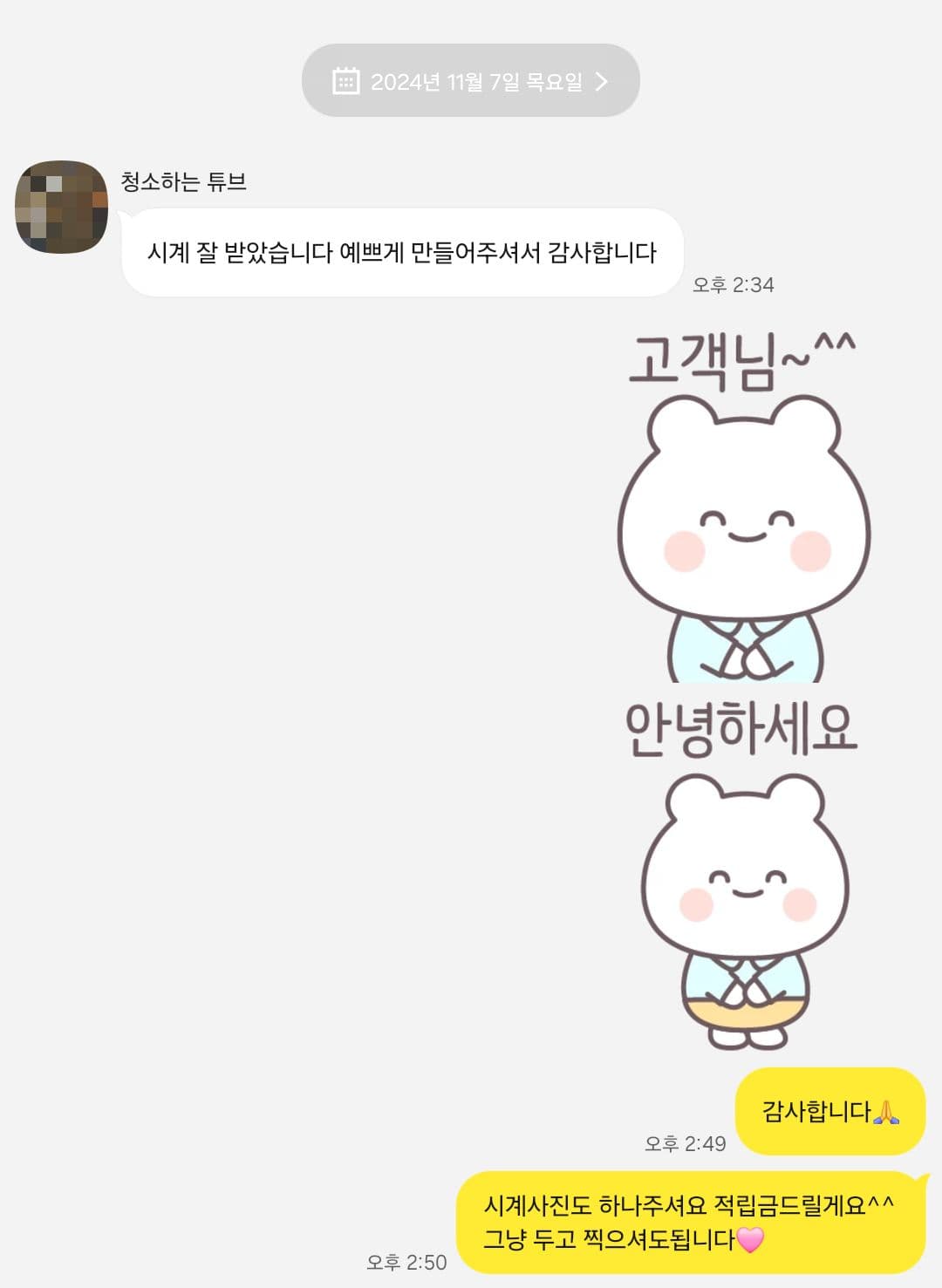
Task: Open 청소하는 튜브's profile picture
Action: coord(61,207)
